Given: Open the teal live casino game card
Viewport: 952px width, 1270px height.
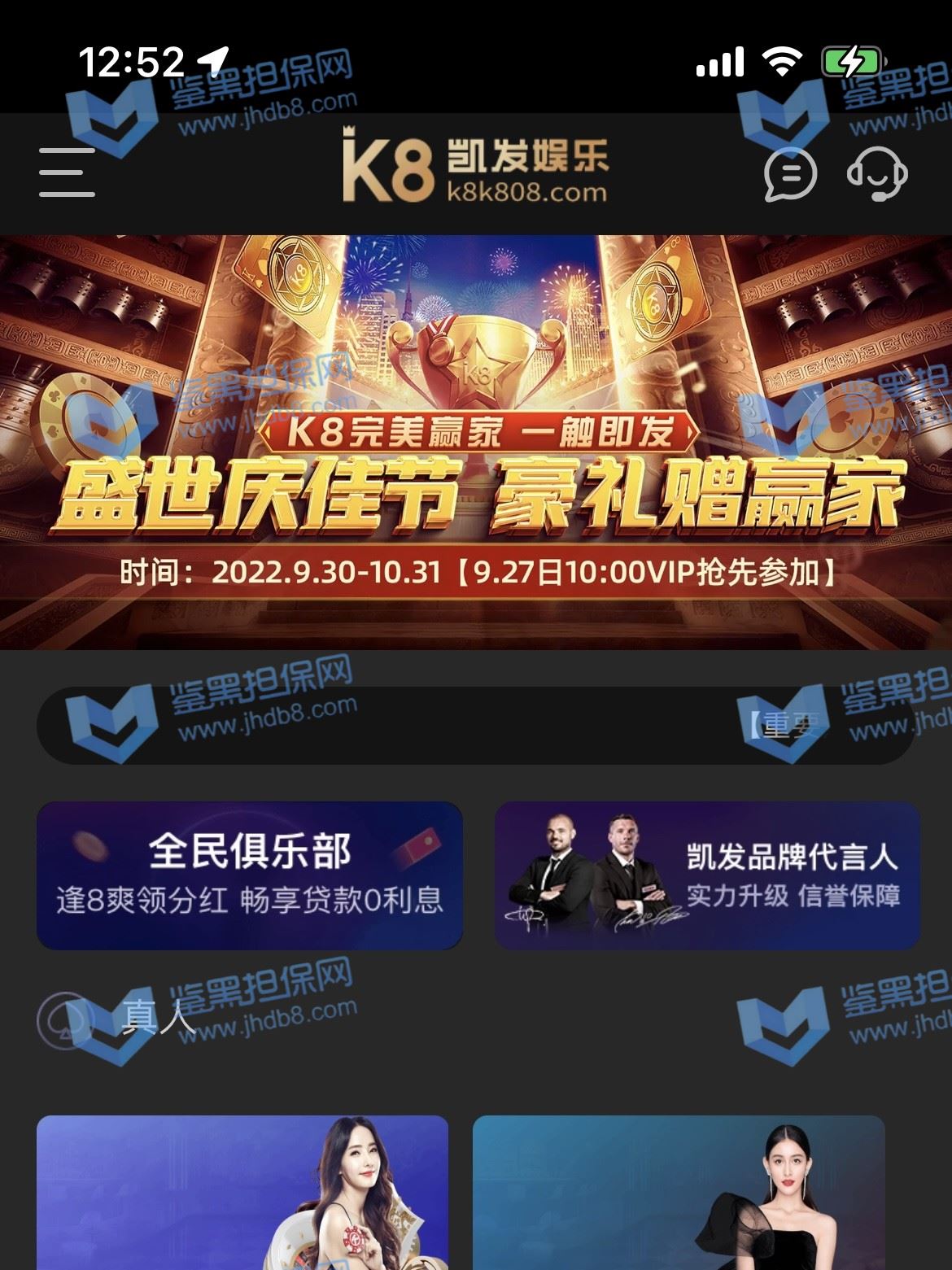Looking at the screenshot, I should (679, 1192).
